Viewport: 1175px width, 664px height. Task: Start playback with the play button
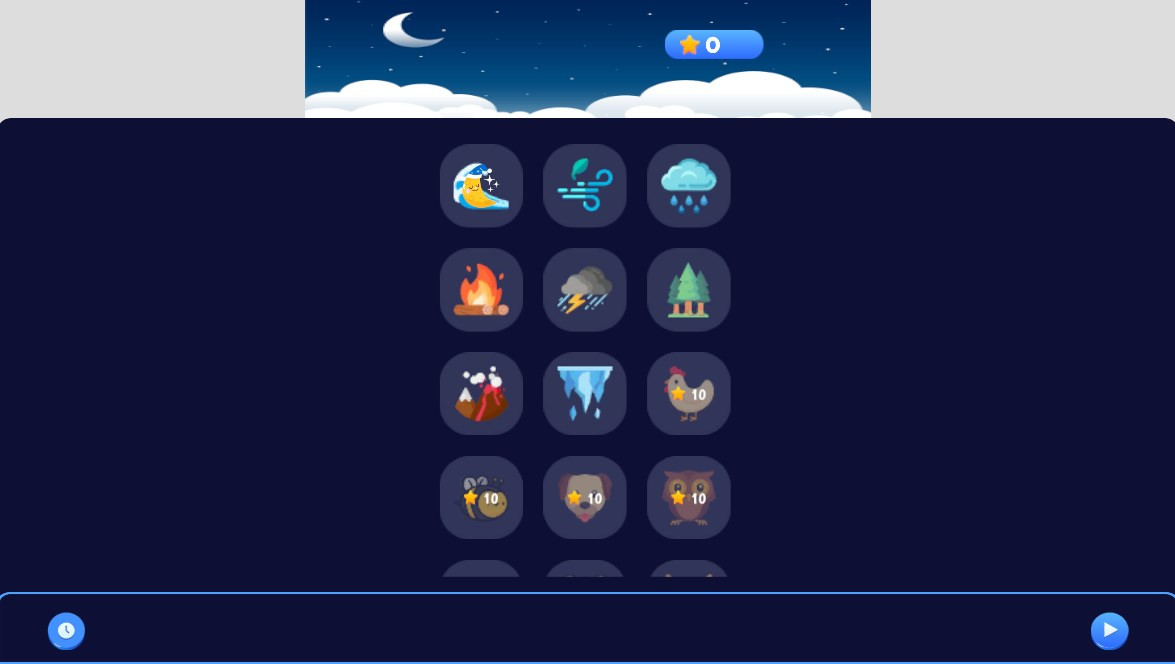click(1109, 630)
